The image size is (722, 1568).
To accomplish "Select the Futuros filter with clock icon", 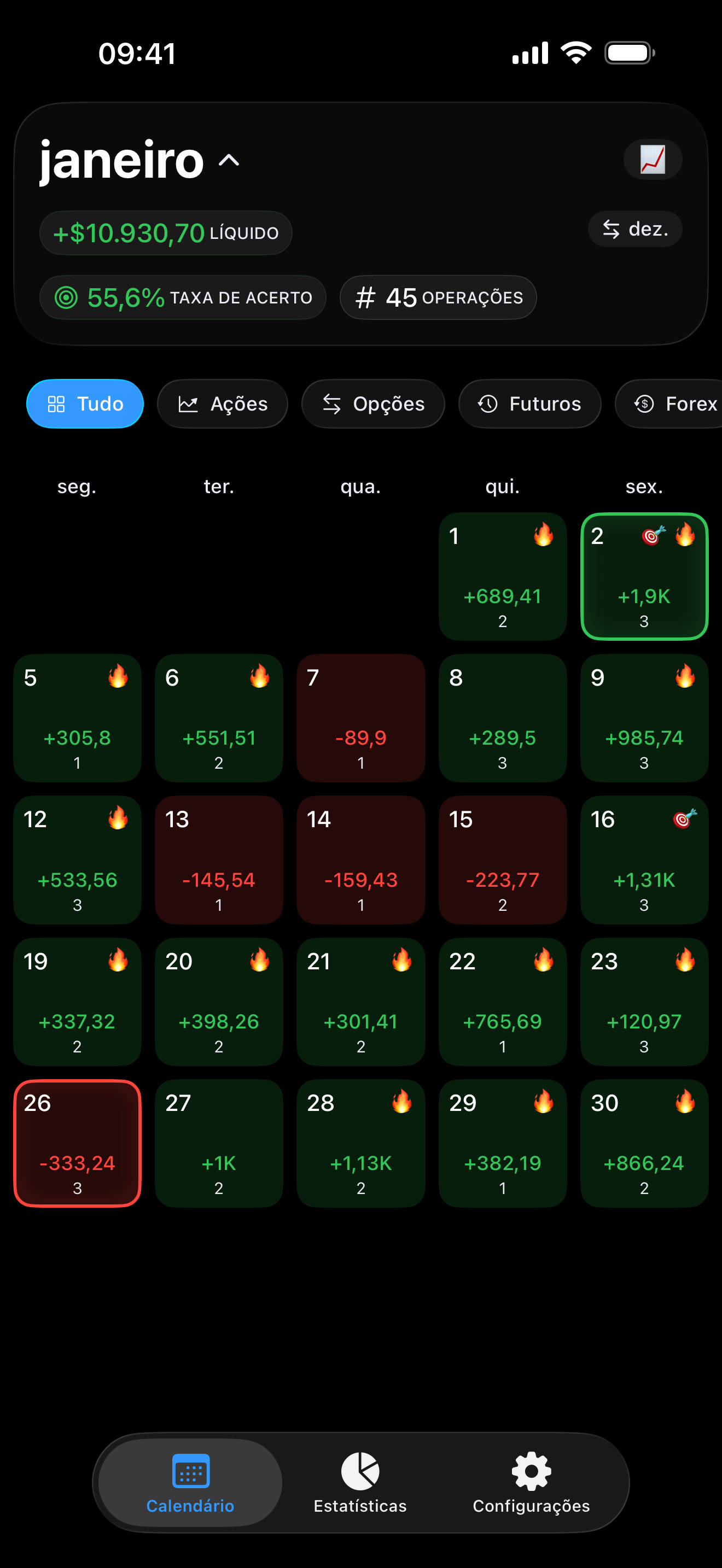I will (x=529, y=403).
